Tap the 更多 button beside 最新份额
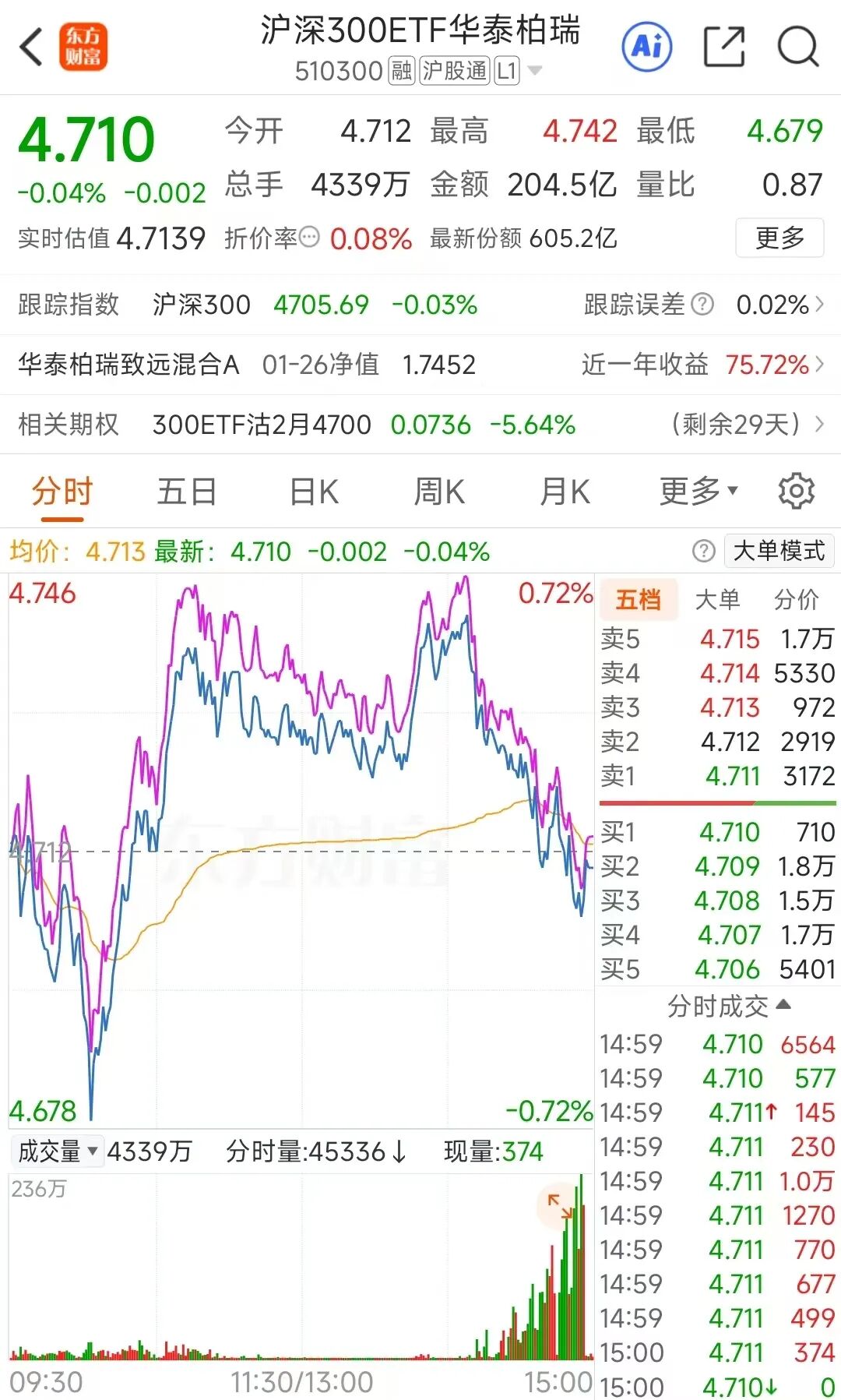This screenshot has width=841, height=1400. click(779, 238)
